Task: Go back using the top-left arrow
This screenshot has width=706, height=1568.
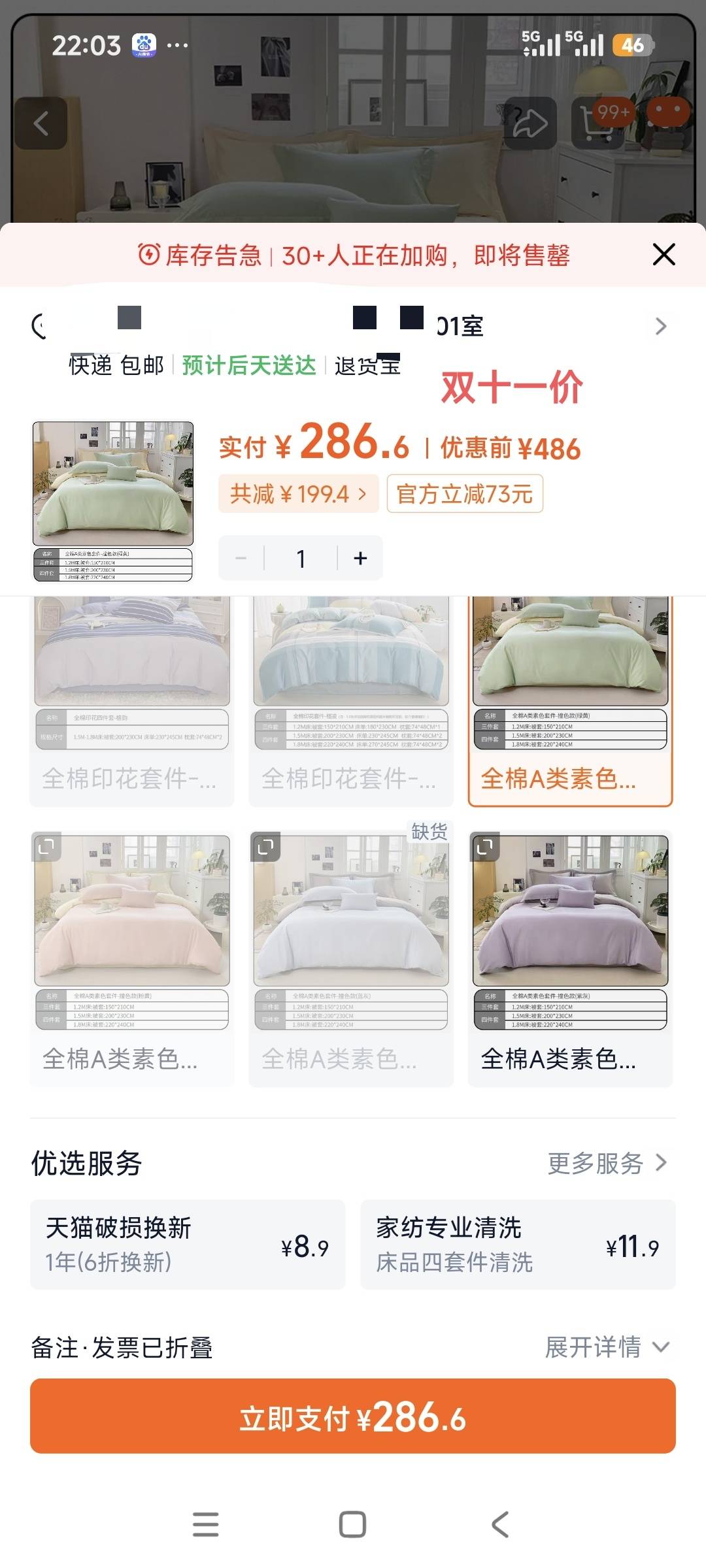Action: (41, 123)
